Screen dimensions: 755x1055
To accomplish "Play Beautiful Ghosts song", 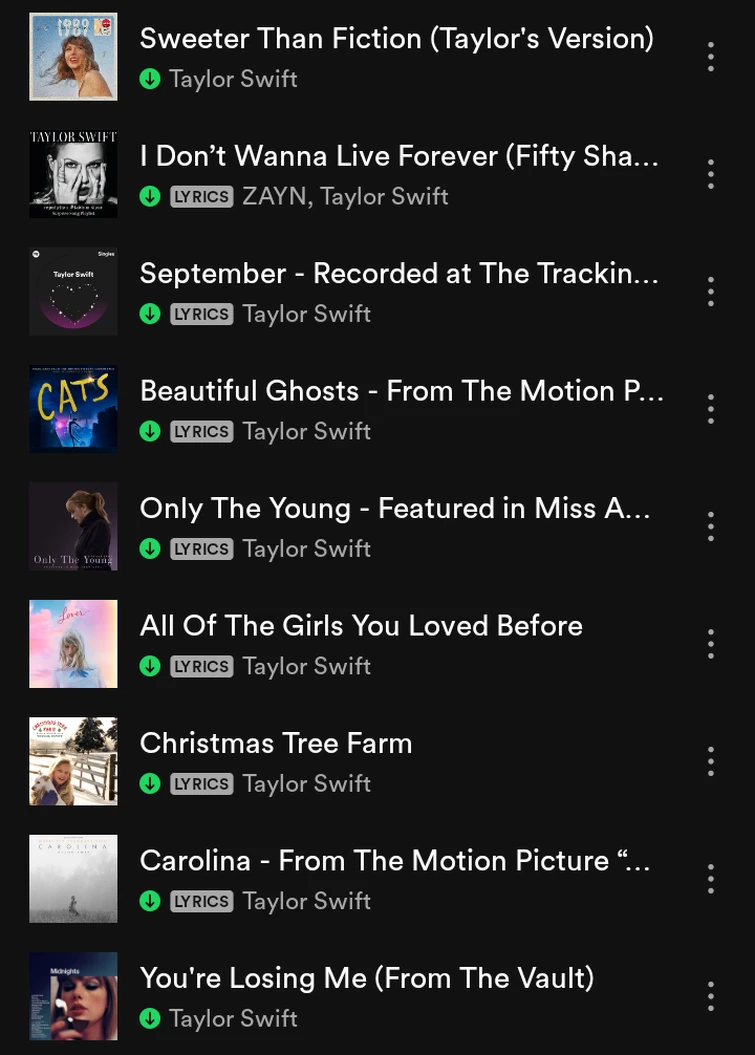I will (400, 391).
